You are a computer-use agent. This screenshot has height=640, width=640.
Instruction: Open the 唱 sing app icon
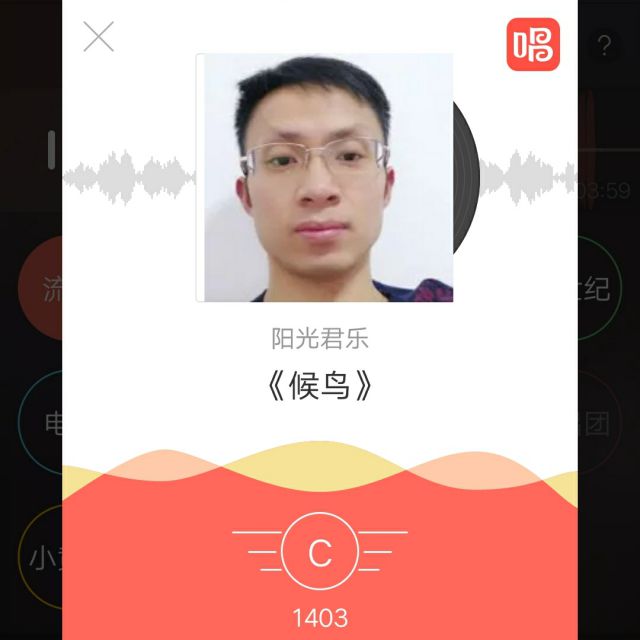pyautogui.click(x=533, y=44)
